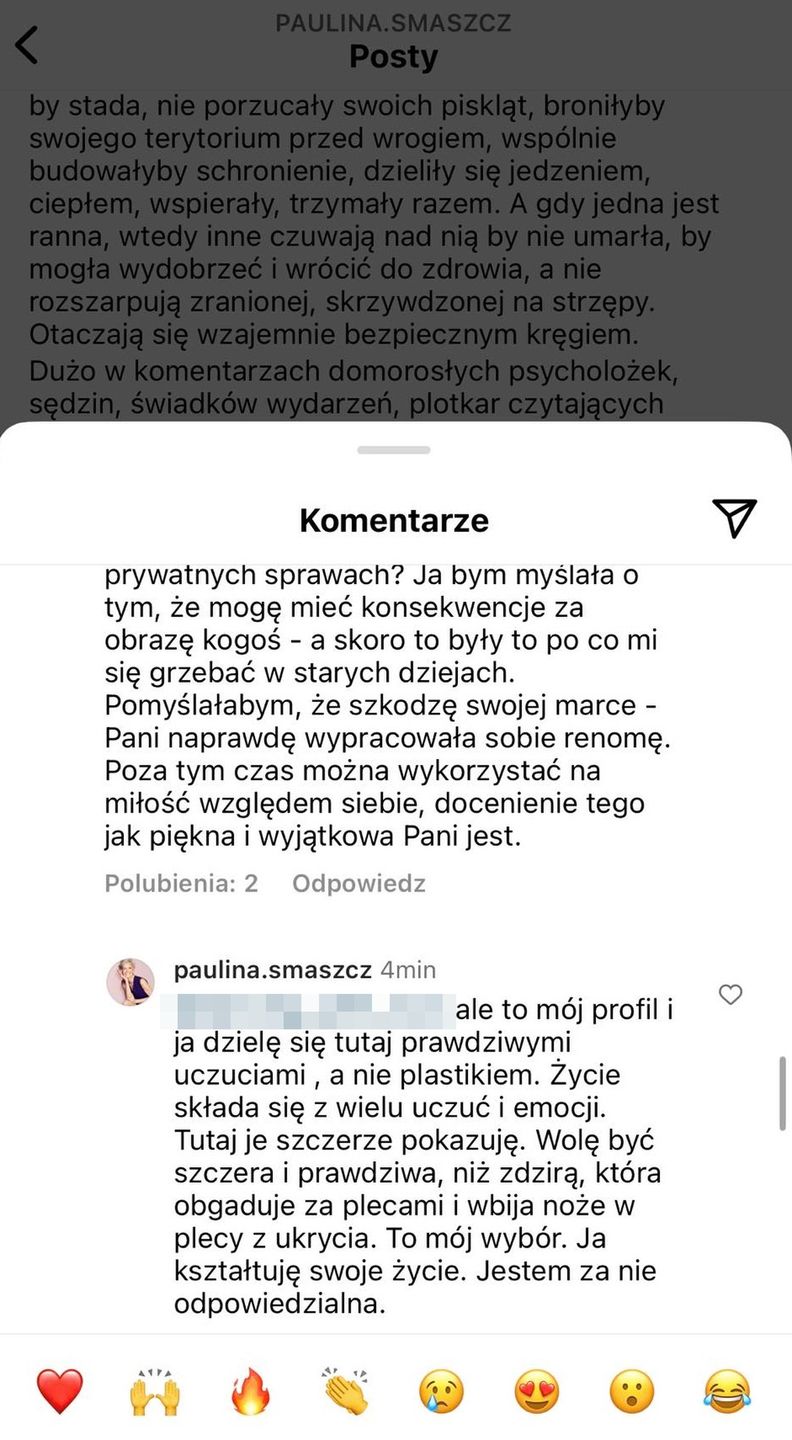Insert the heart eyes emoji
792x1440 pixels.
[537, 1391]
